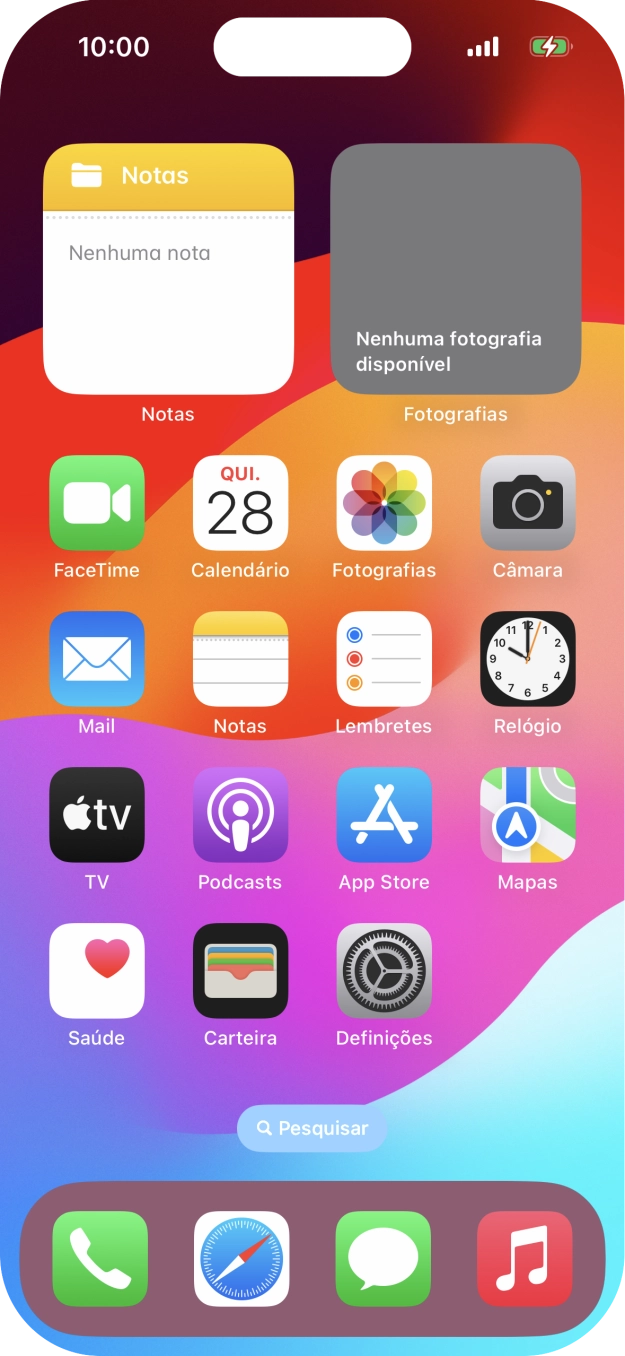
Task: Open Definições settings app
Action: tap(384, 971)
